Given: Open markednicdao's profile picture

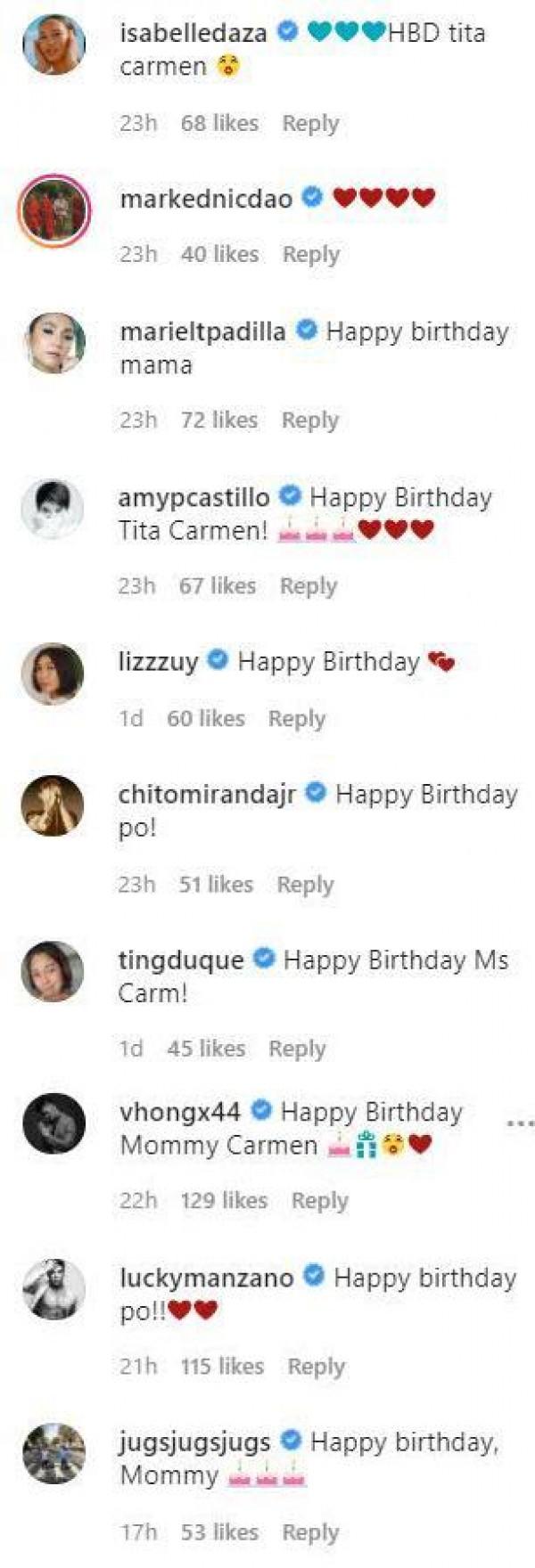Looking at the screenshot, I should point(54,210).
